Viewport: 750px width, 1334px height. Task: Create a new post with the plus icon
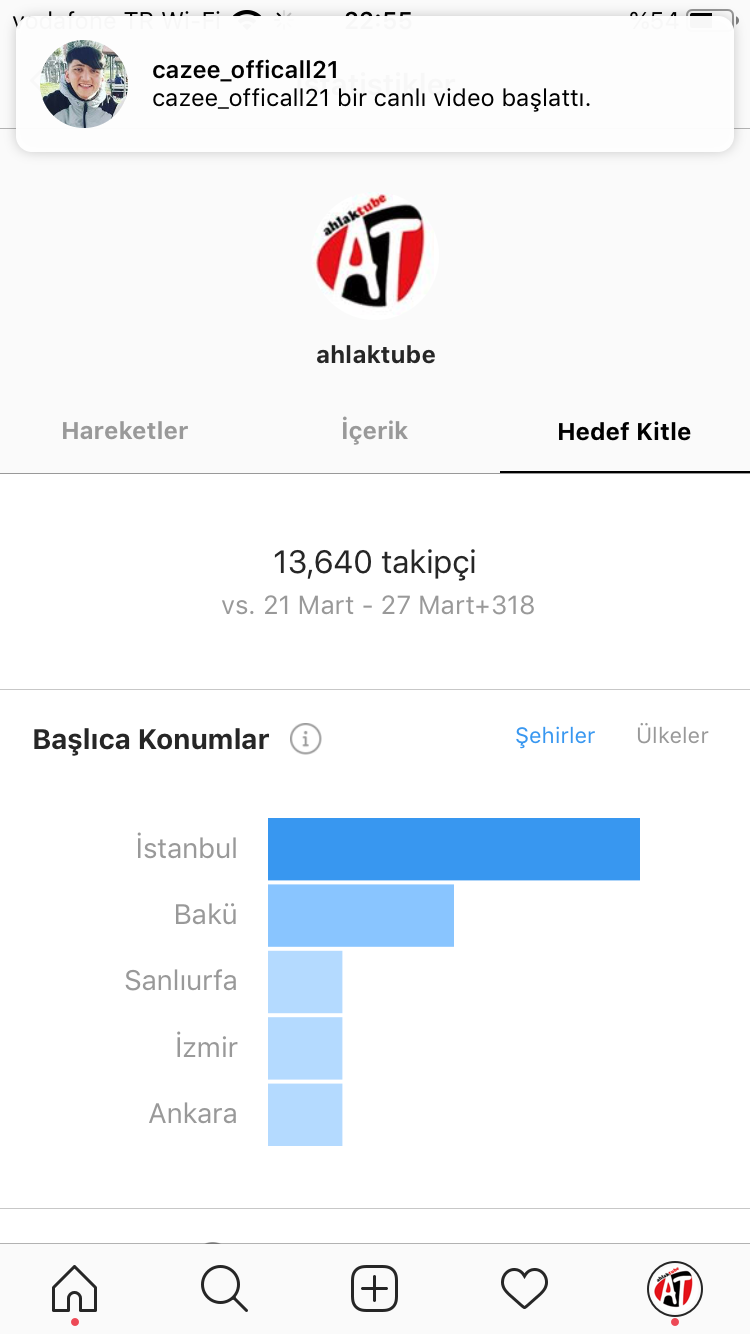(x=375, y=1289)
